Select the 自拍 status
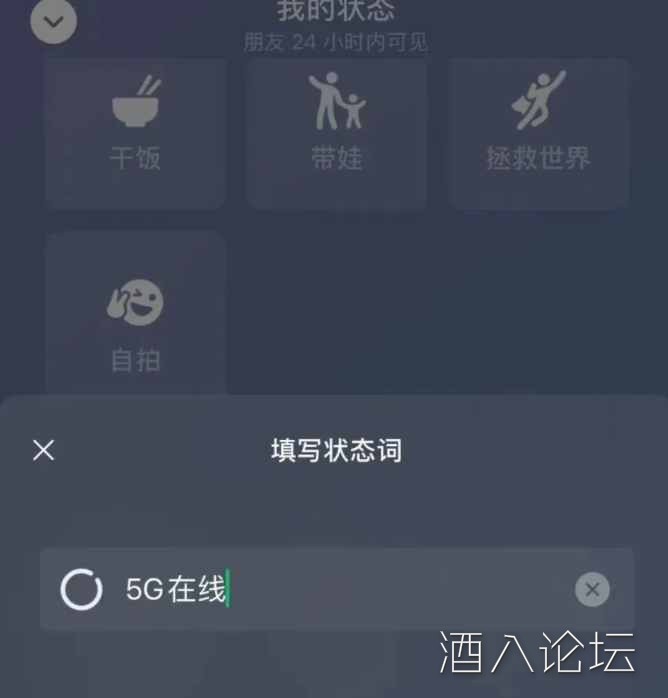Image resolution: width=668 pixels, height=698 pixels. point(135,318)
